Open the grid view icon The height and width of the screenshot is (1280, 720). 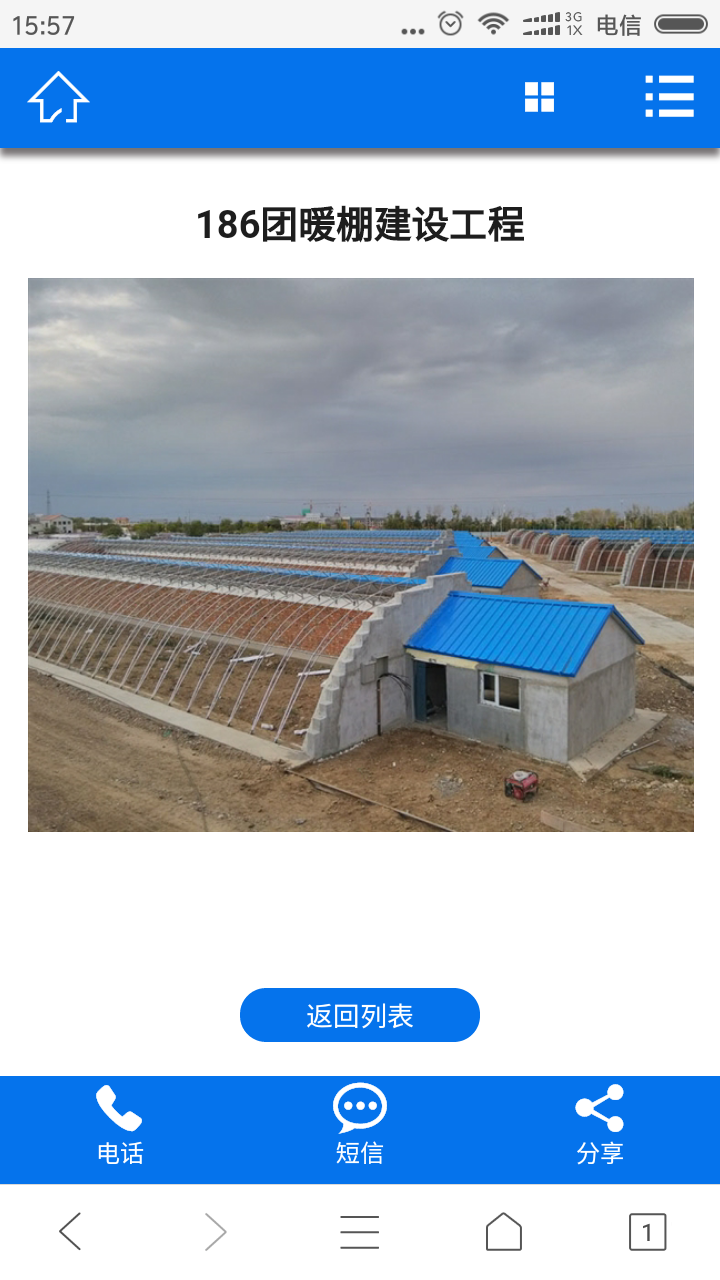click(x=539, y=98)
